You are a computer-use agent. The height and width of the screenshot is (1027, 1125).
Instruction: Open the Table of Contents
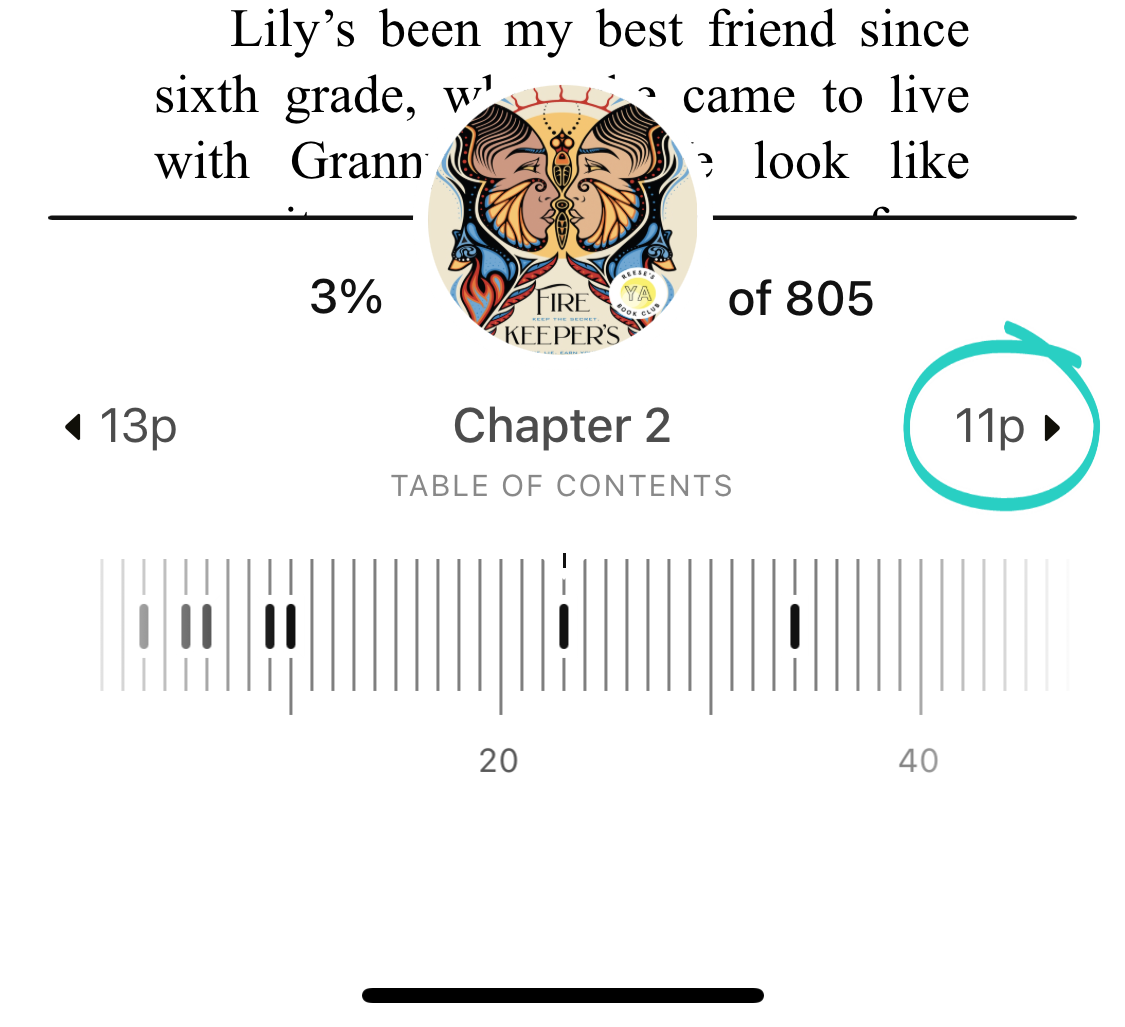point(561,486)
